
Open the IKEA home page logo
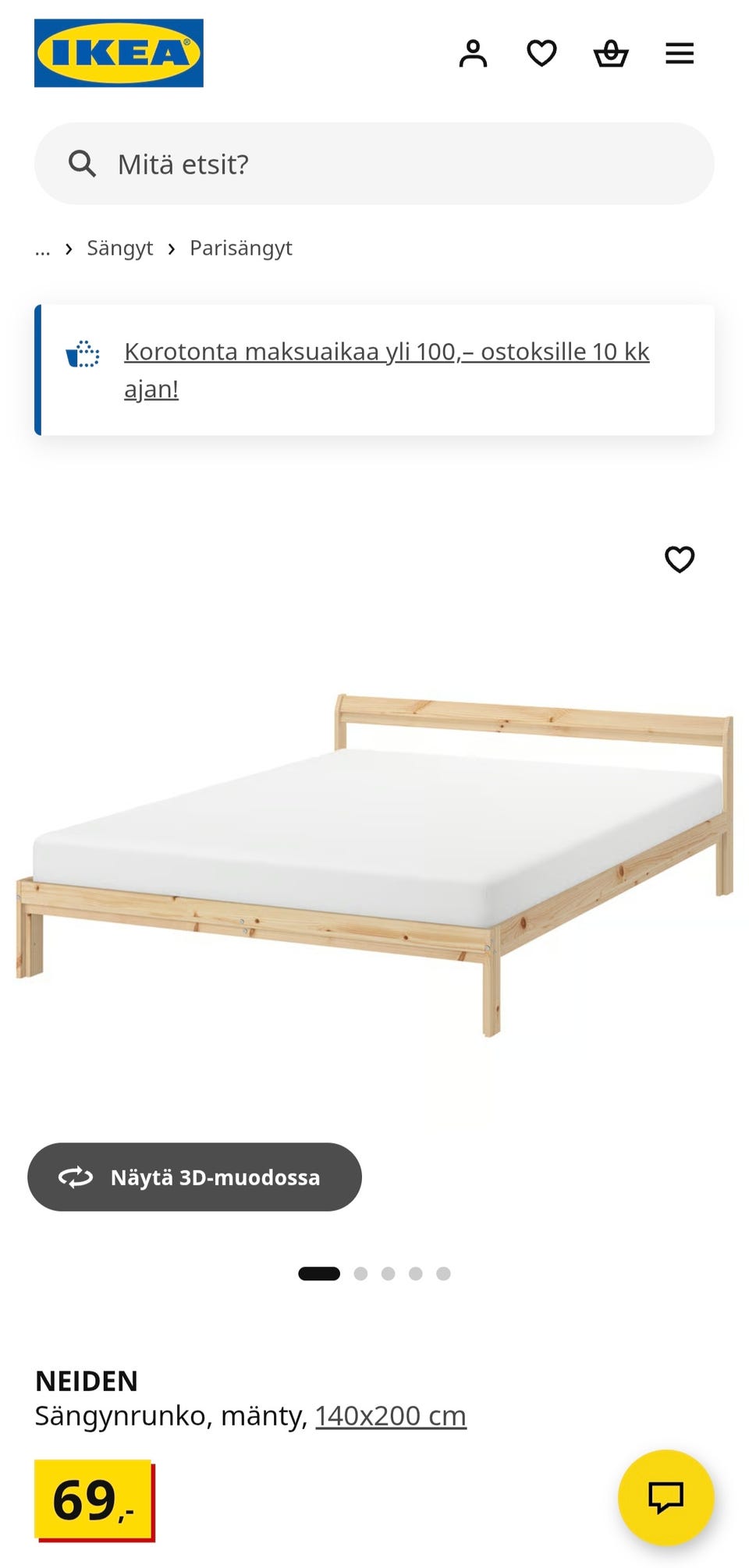coord(119,53)
